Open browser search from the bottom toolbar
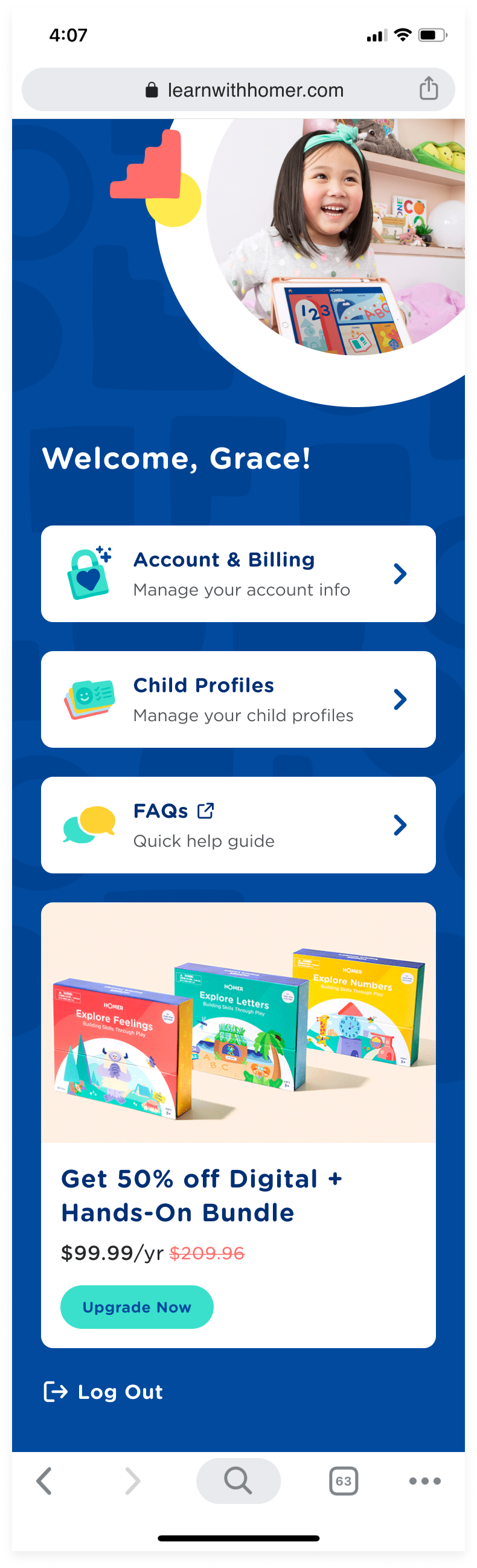Image resolution: width=477 pixels, height=1568 pixels. pyautogui.click(x=238, y=1480)
